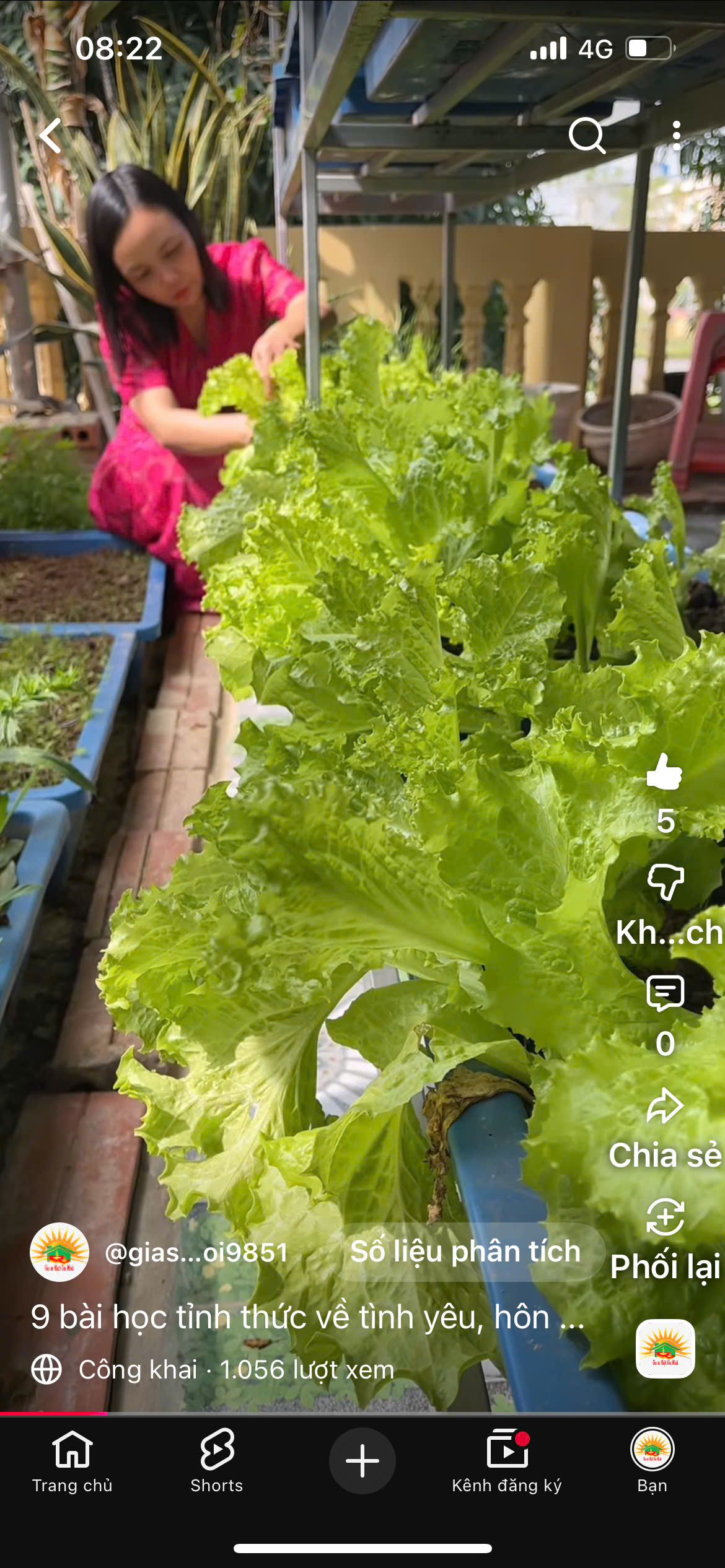Image resolution: width=725 pixels, height=1568 pixels.
Task: Open the sound used in this Short
Action: [665, 1349]
